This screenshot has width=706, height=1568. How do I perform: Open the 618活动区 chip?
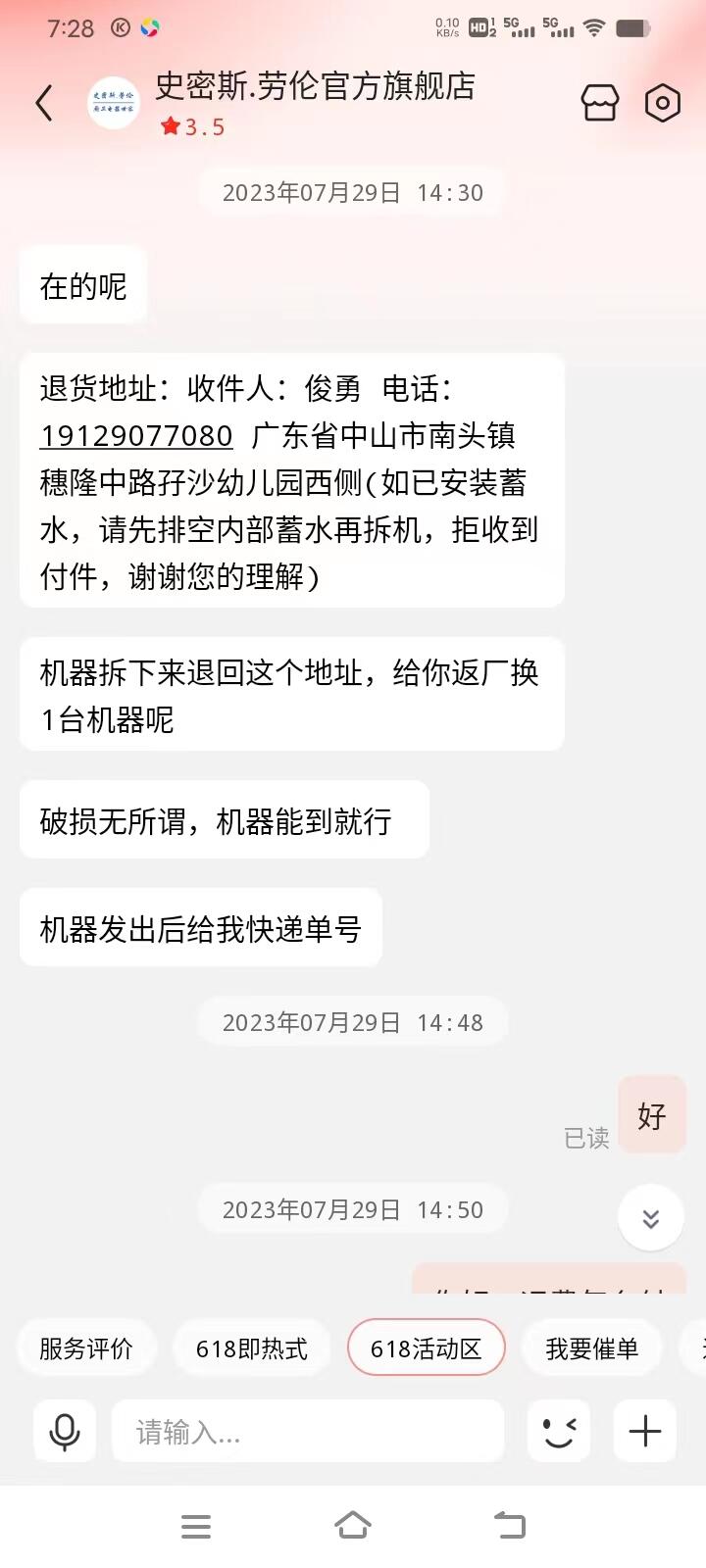pos(427,1348)
